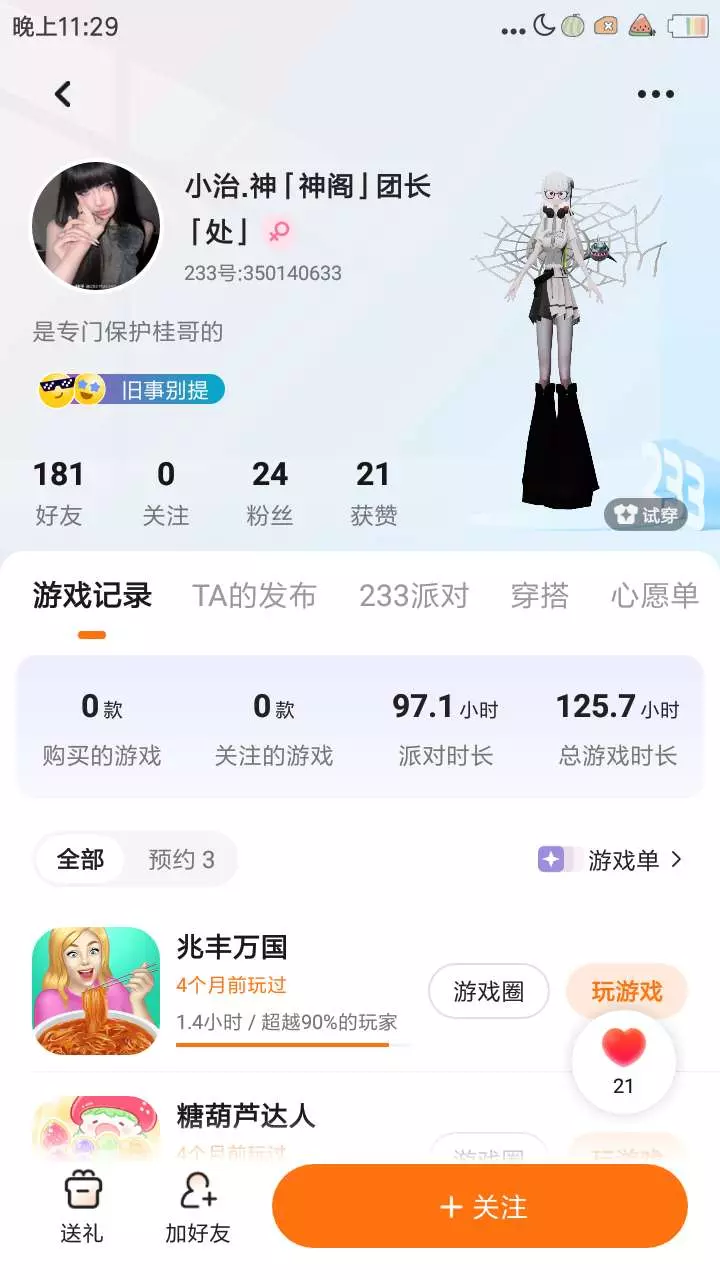Switch to the 233派对 tab

414,596
